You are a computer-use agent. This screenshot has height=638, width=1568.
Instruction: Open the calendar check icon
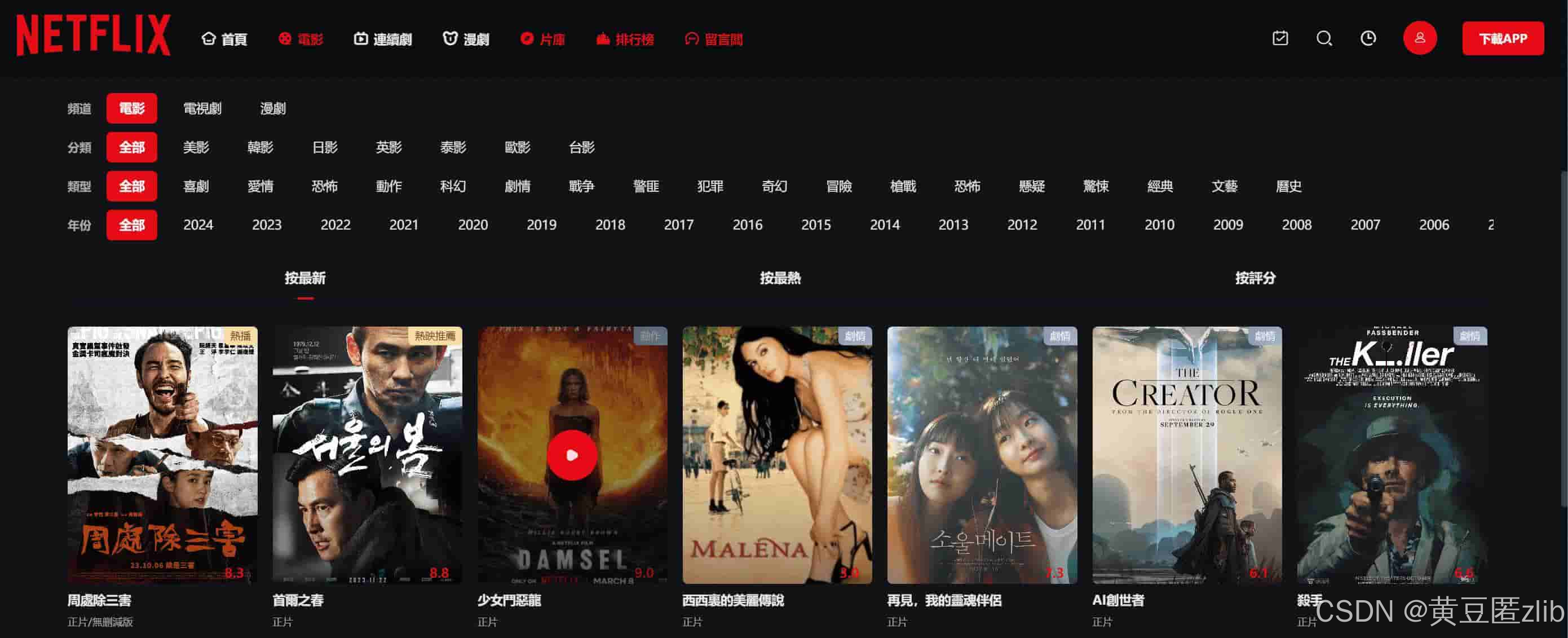point(1280,38)
